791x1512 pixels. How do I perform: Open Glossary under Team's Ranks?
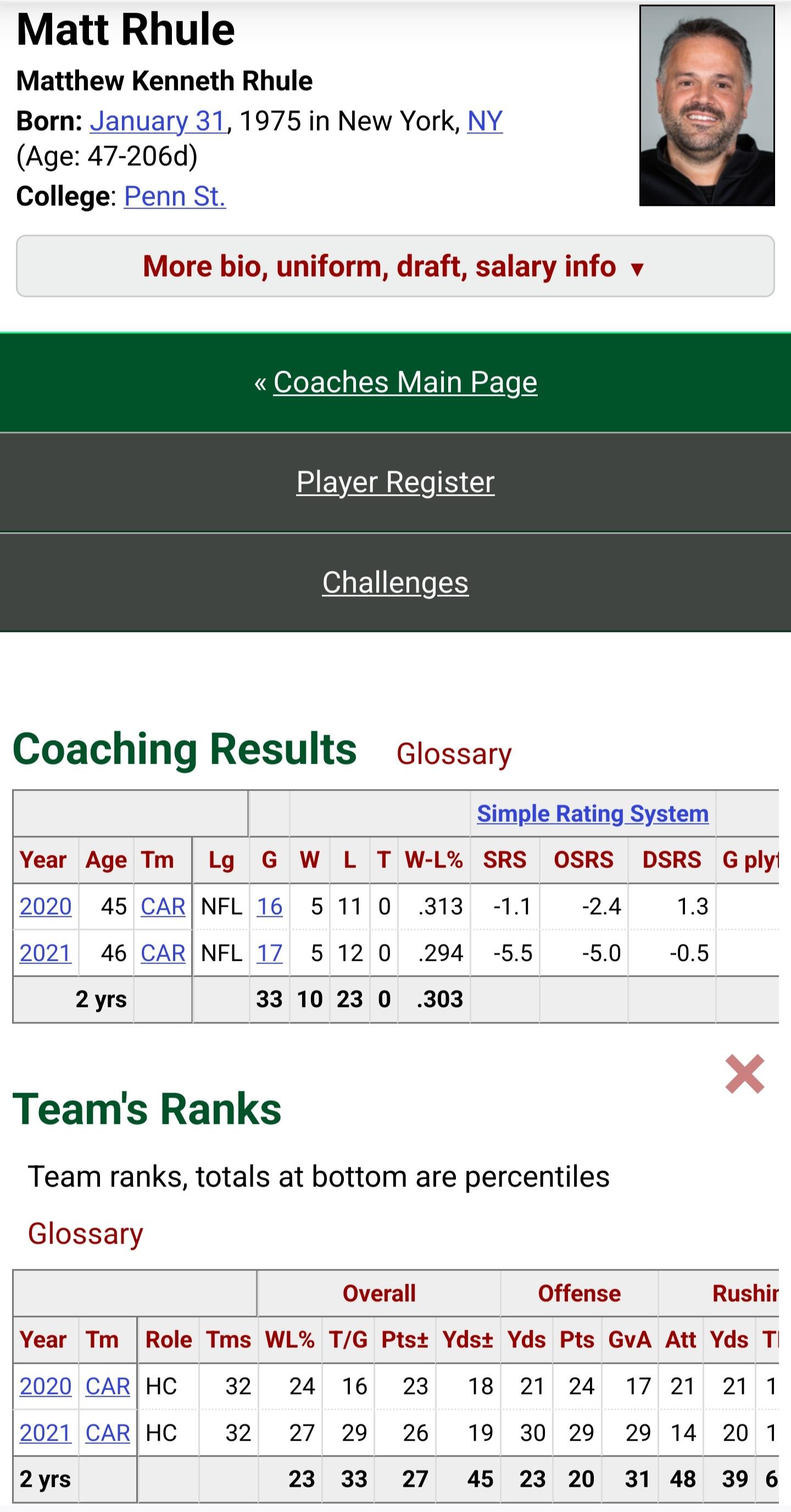(86, 1233)
